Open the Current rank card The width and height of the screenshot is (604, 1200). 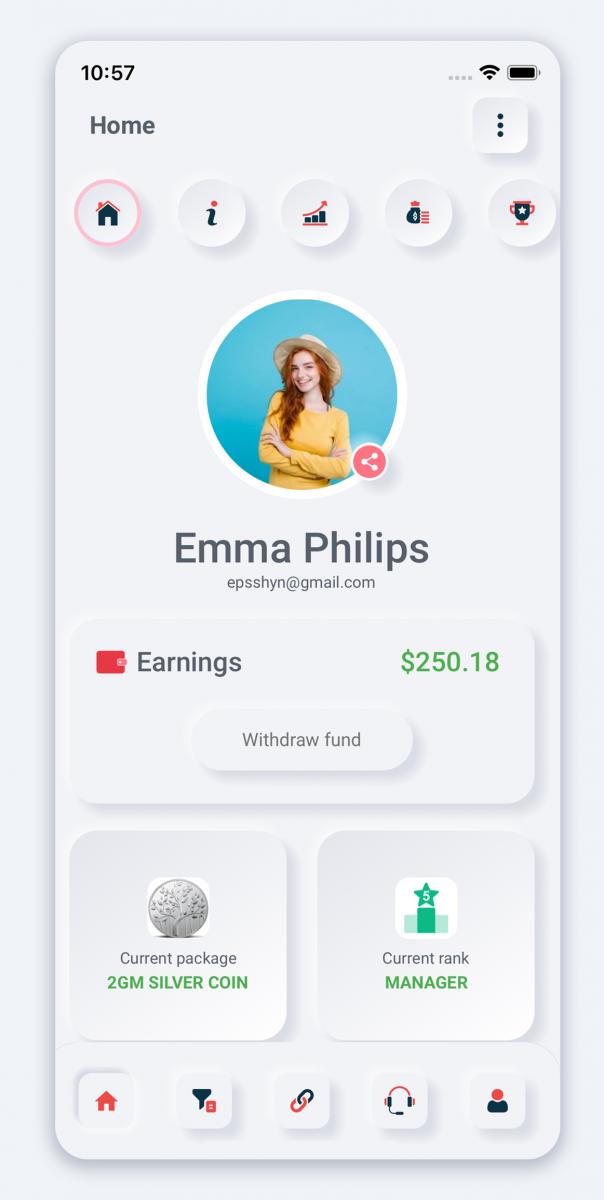[426, 935]
